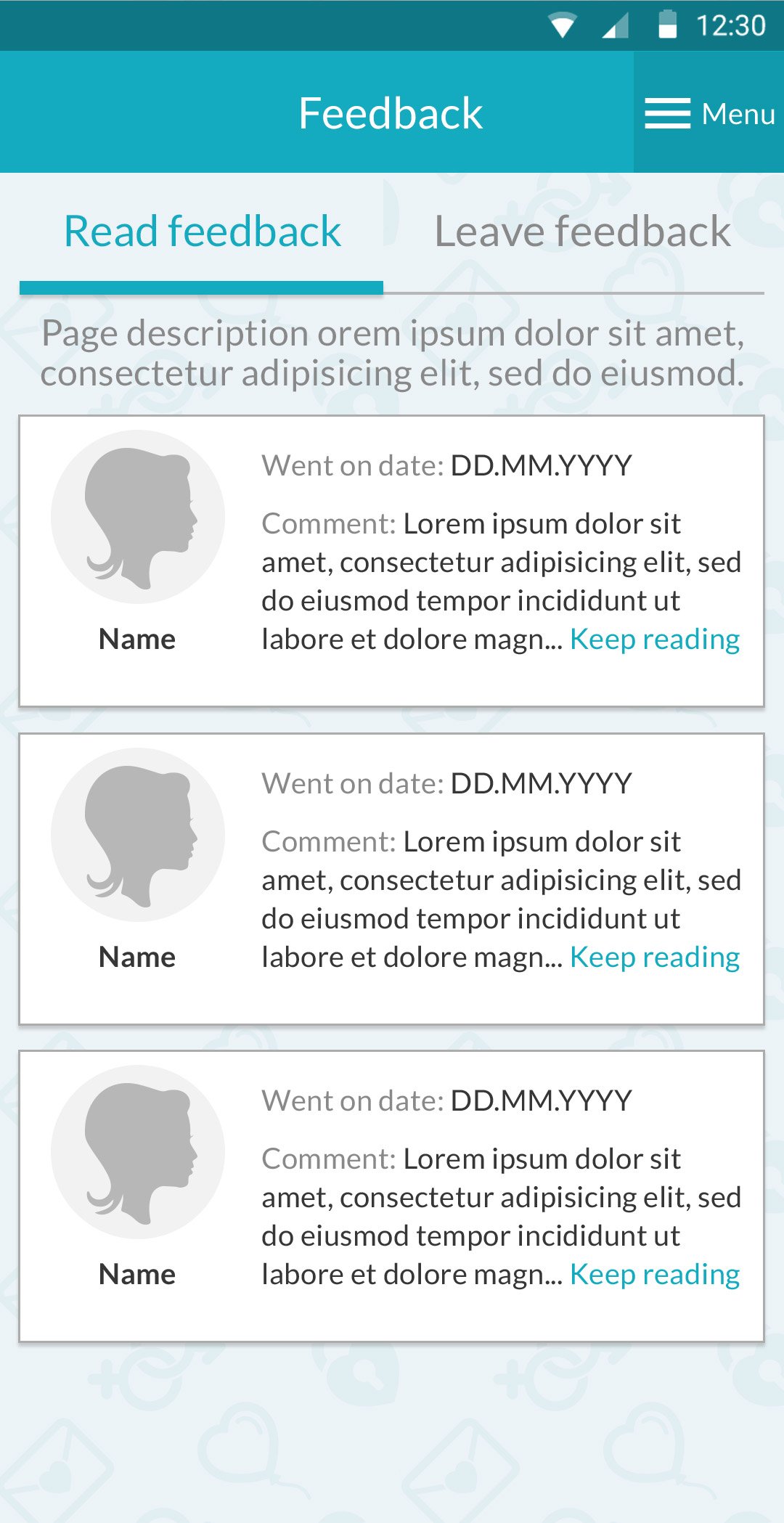The width and height of the screenshot is (784, 1523).
Task: Tap Keep reading in the third feedback card
Action: (654, 1275)
